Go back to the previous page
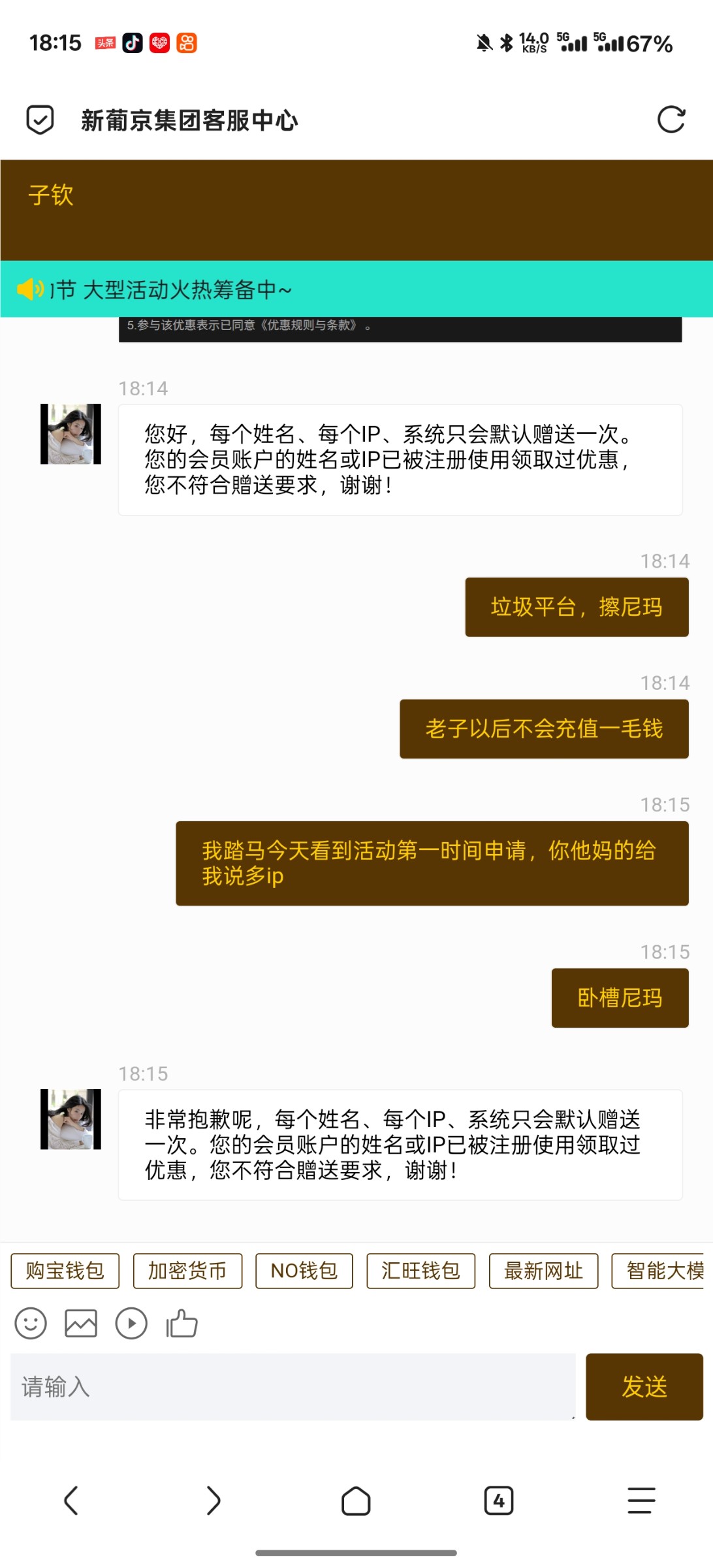Image resolution: width=713 pixels, height=1568 pixels. [71, 1500]
